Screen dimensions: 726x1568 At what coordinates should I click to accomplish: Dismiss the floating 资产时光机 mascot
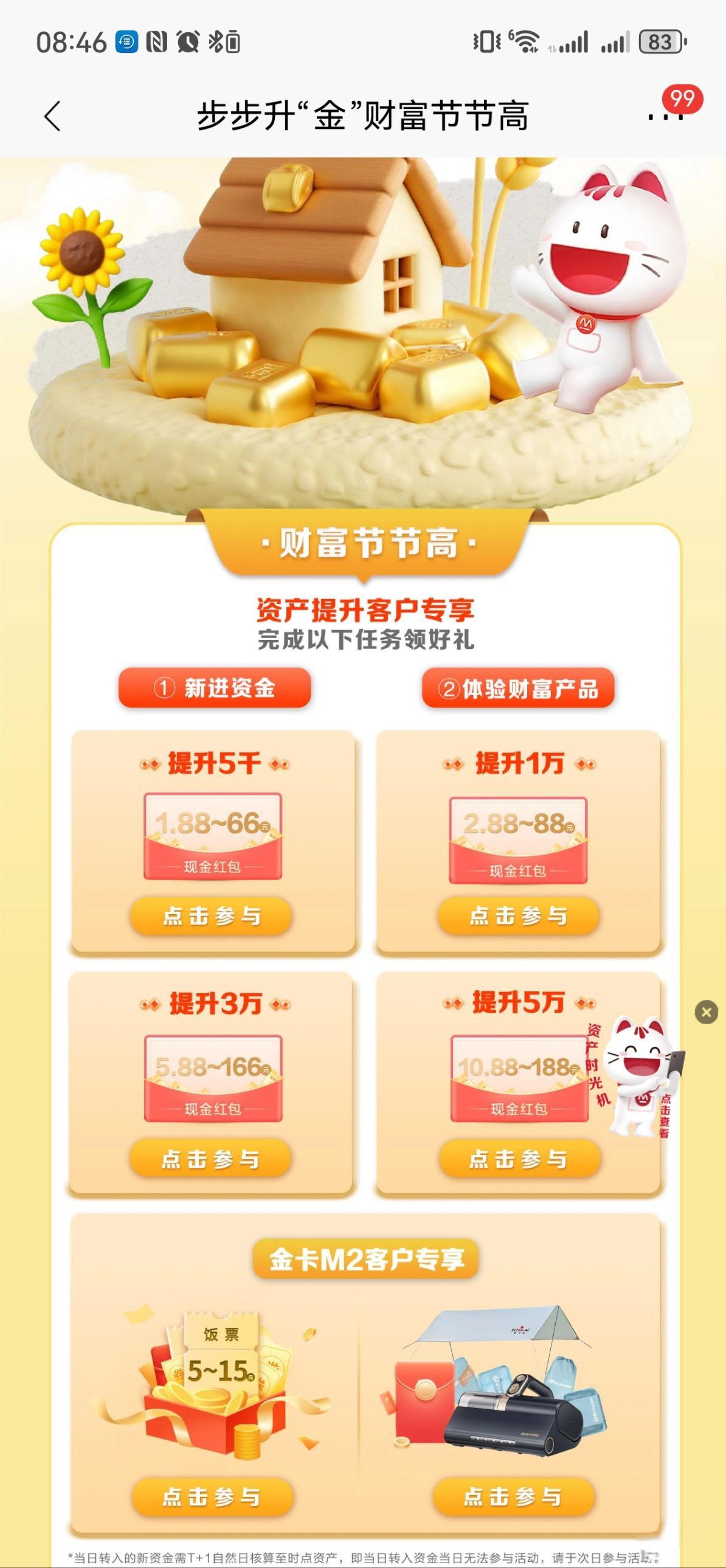(706, 1012)
